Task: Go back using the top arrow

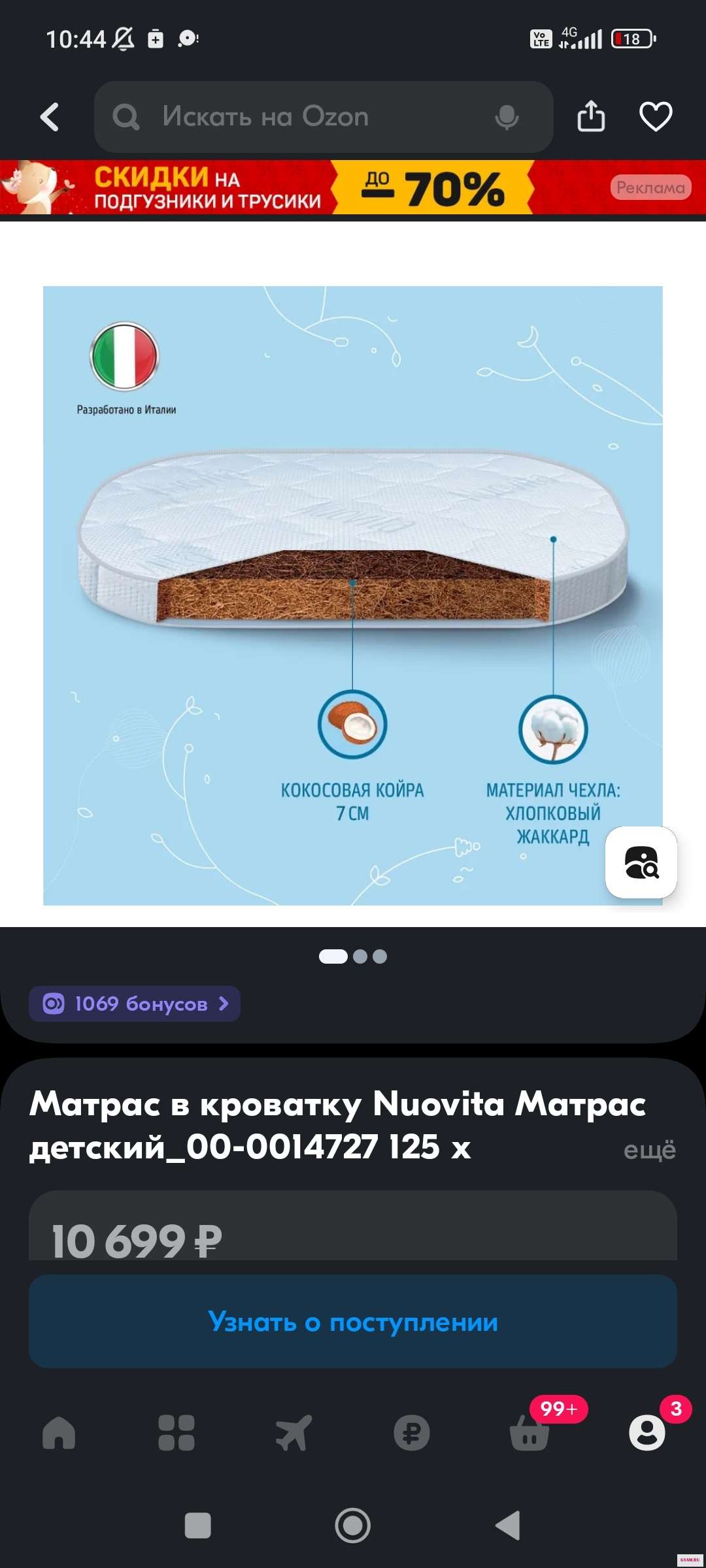Action: pyautogui.click(x=50, y=118)
